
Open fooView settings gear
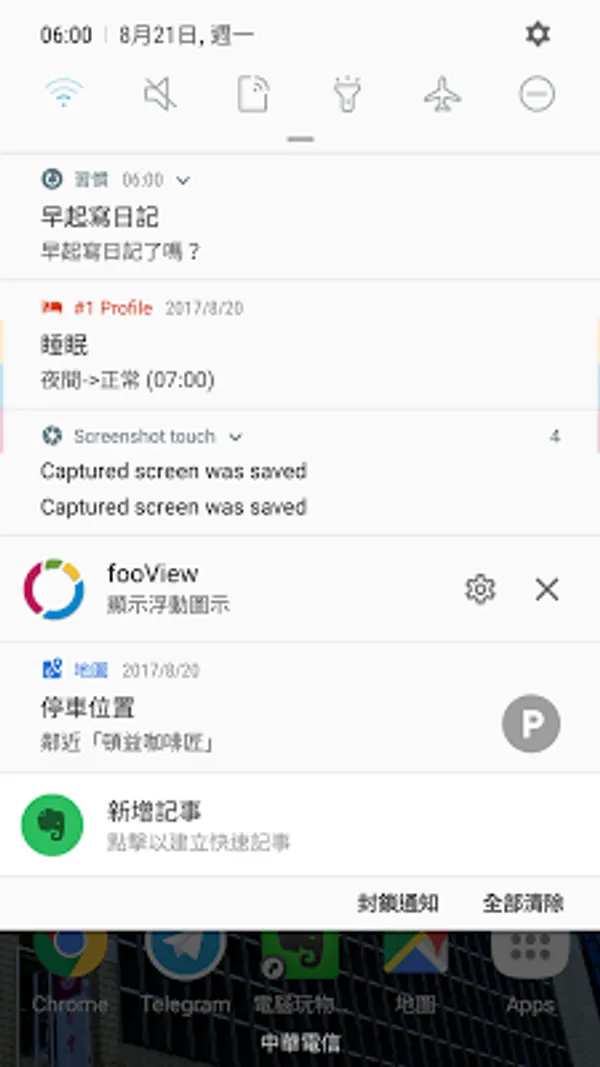pyautogui.click(x=480, y=590)
